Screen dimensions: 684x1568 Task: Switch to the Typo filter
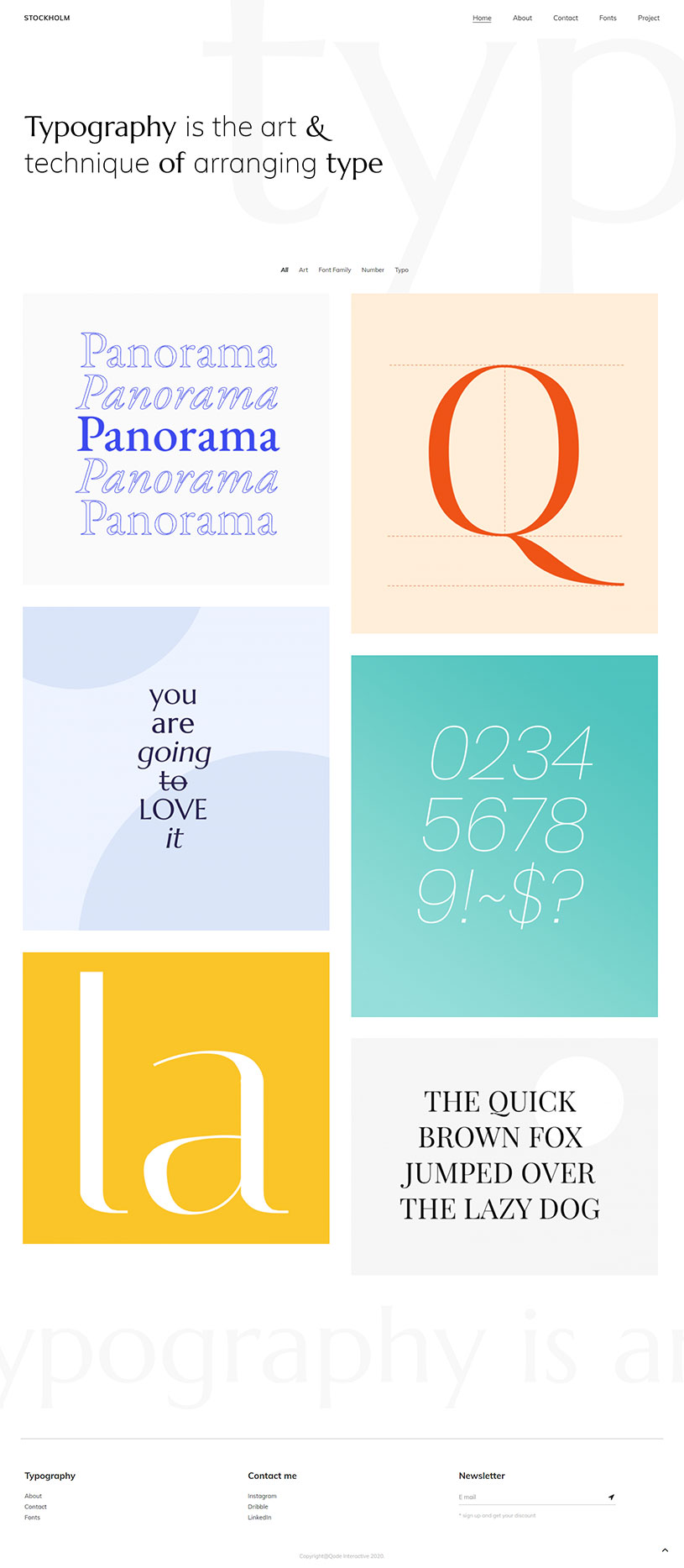401,270
